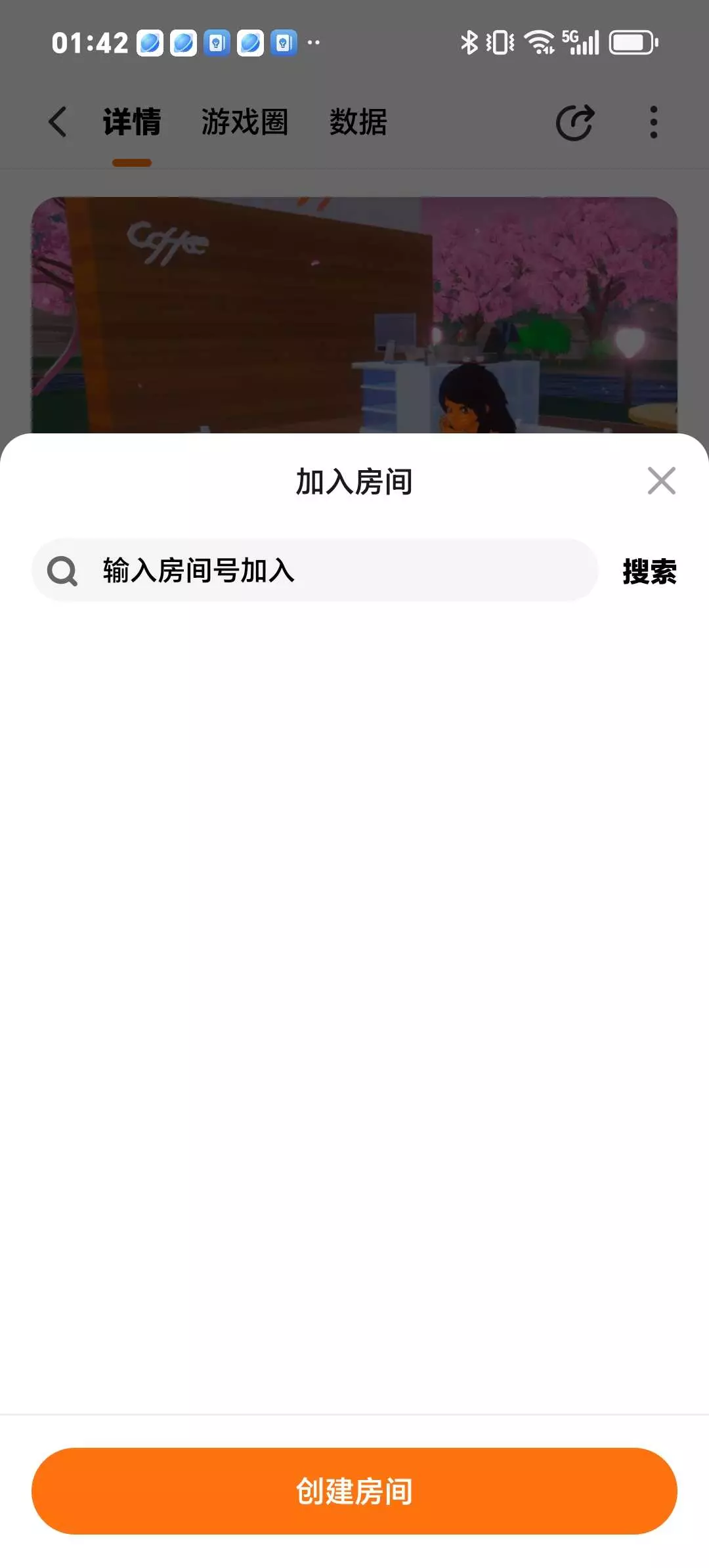Tap the 输入房间号加入 room number field

(315, 570)
